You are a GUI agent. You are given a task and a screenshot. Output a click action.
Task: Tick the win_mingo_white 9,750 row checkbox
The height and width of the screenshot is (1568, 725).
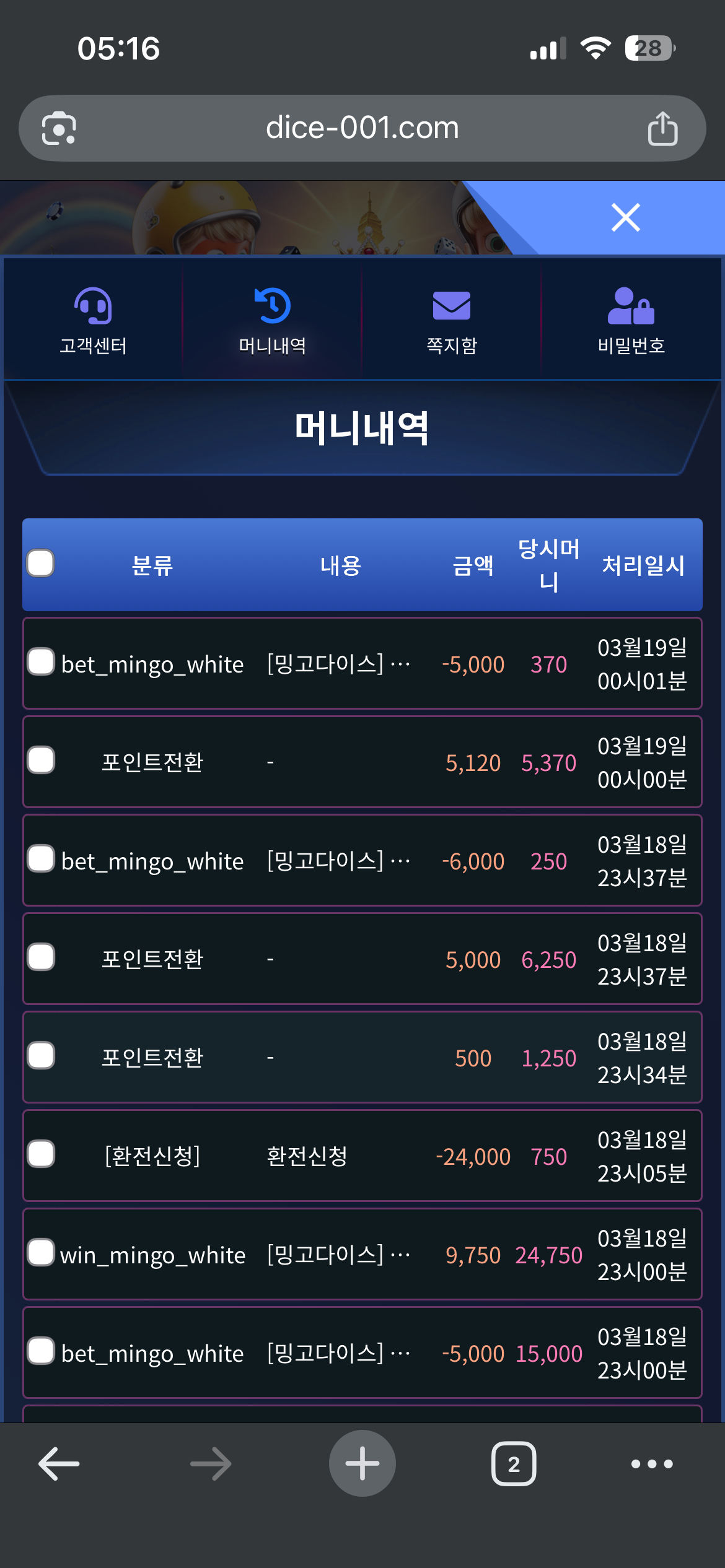(x=41, y=1253)
